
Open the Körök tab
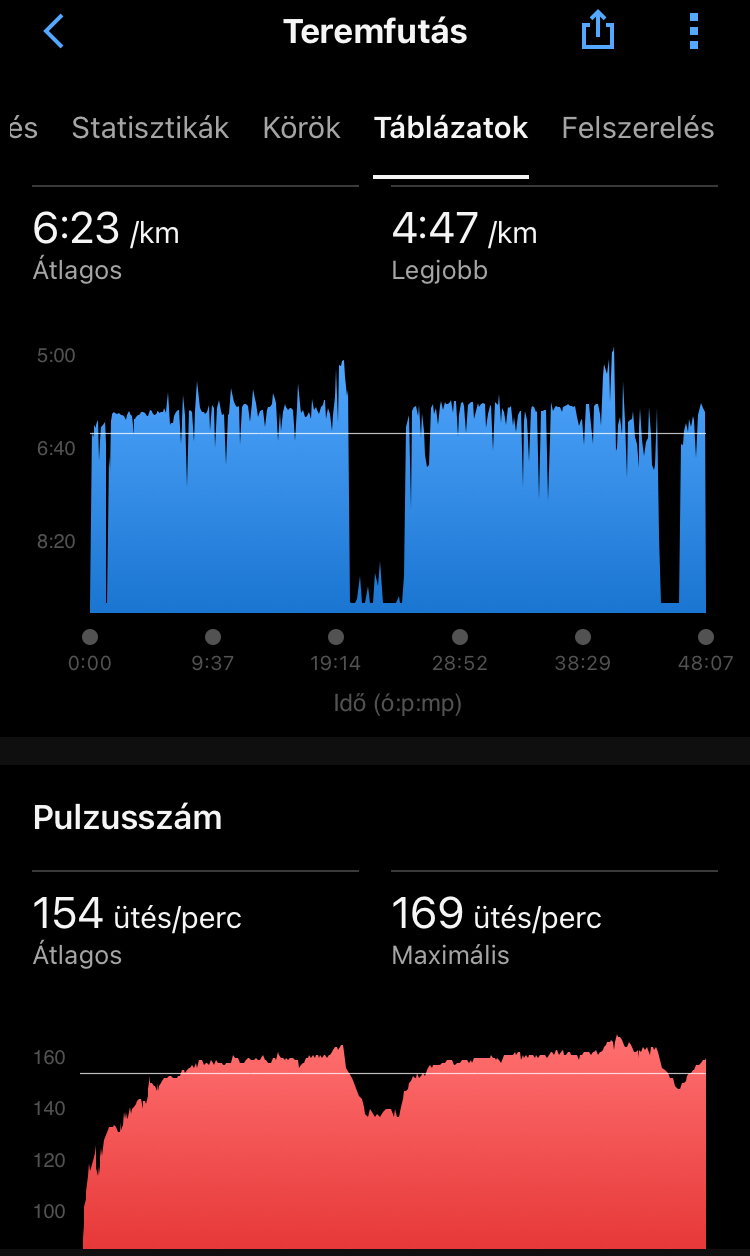click(301, 128)
